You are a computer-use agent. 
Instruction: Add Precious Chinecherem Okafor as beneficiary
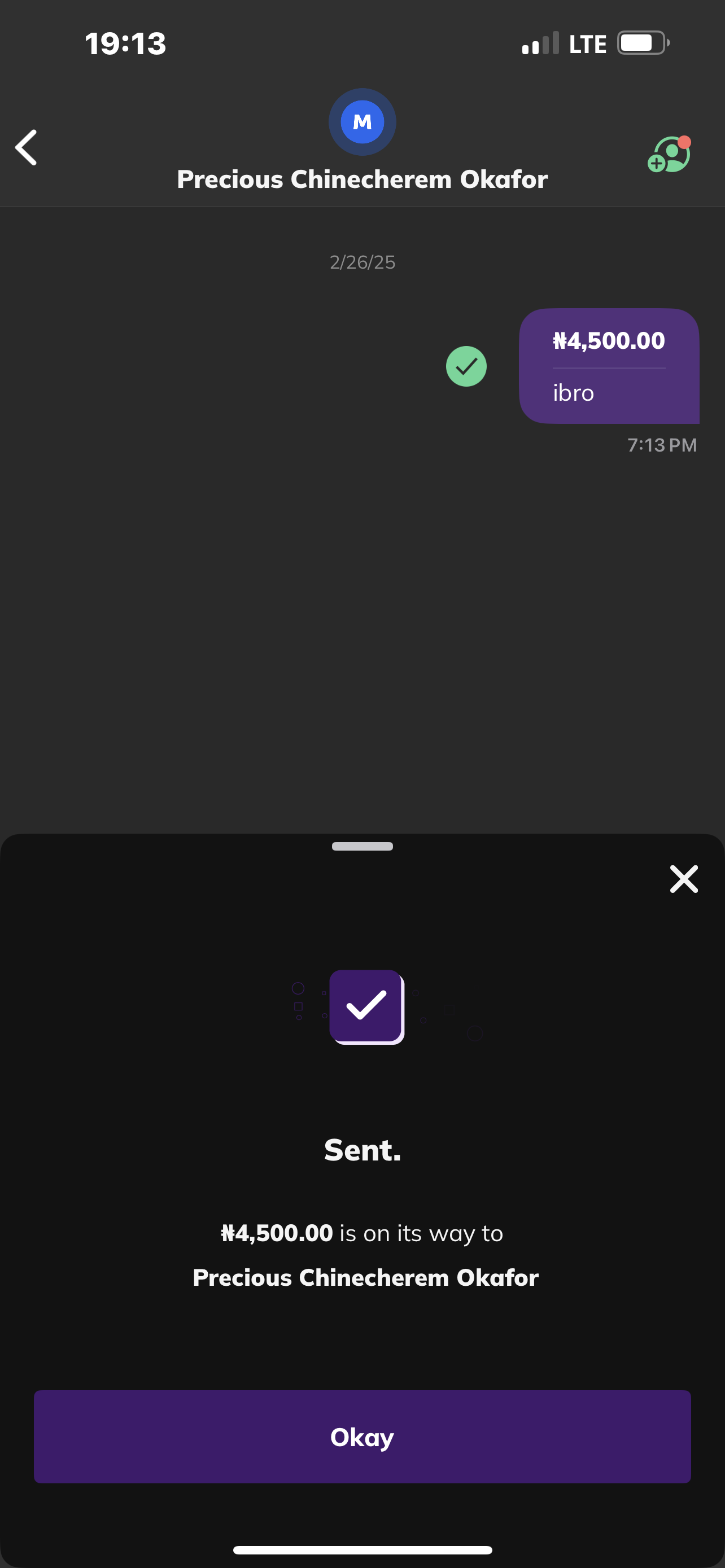pyautogui.click(x=669, y=155)
